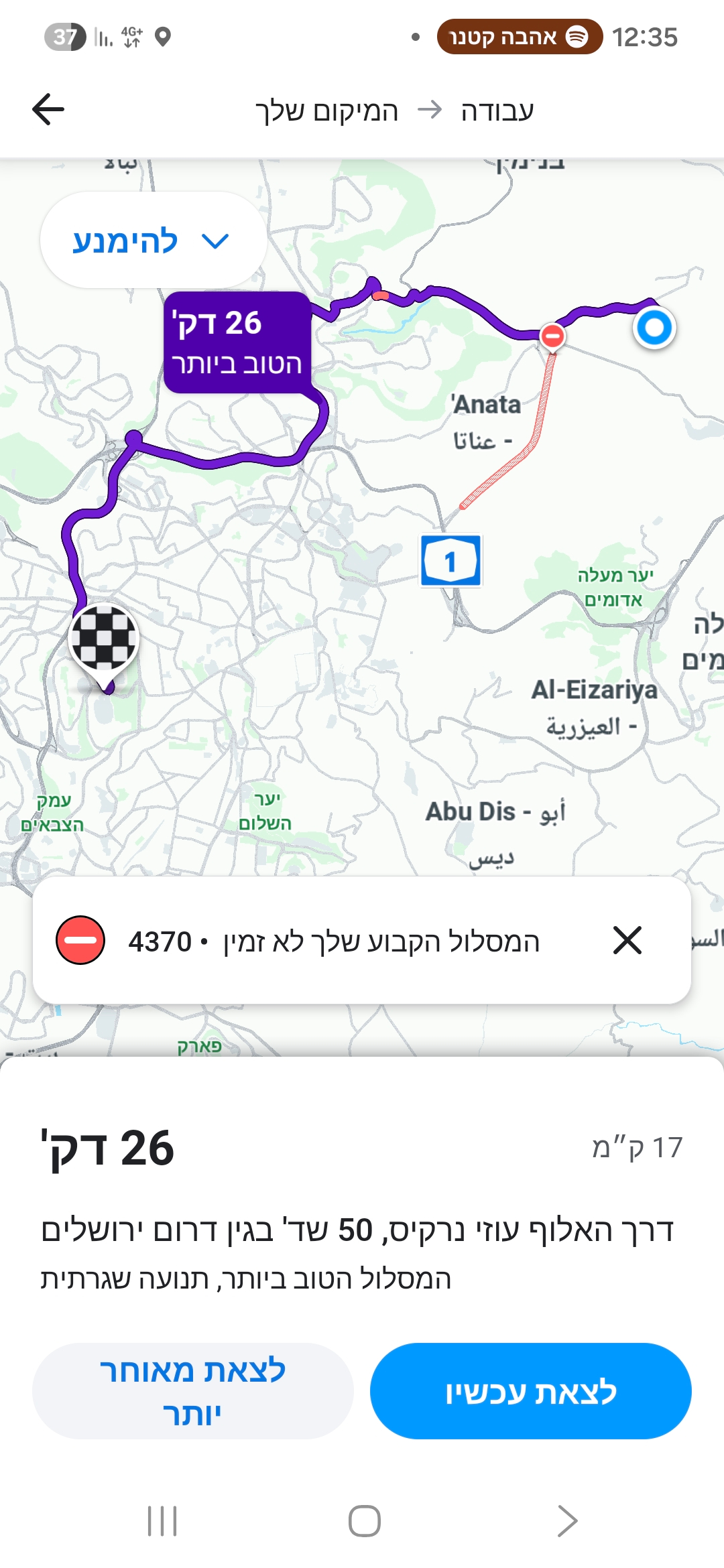The image size is (724, 1568).
Task: Tap the checkered destination pin
Action: 104,640
